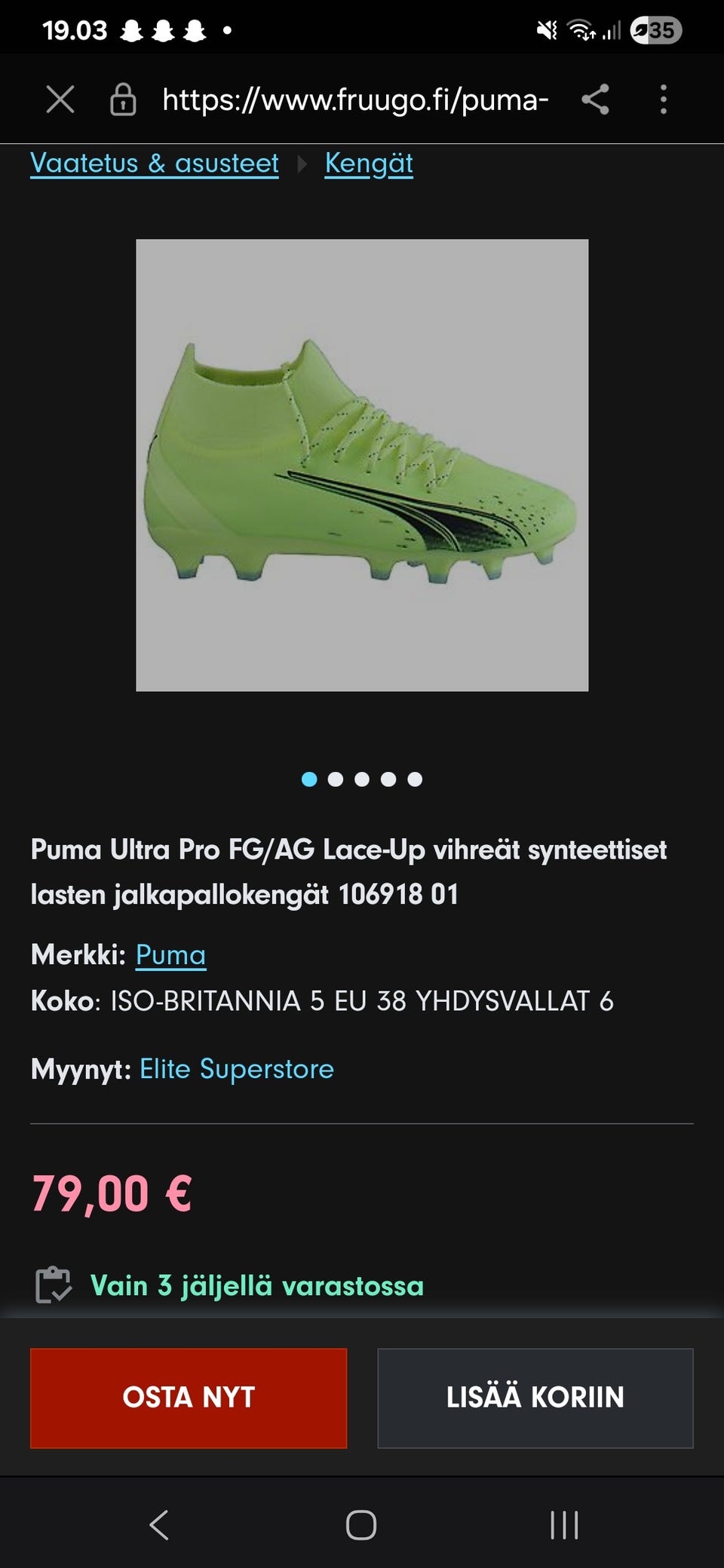Viewport: 724px width, 1568px height.
Task: Share this Fruugo page
Action: tap(595, 100)
